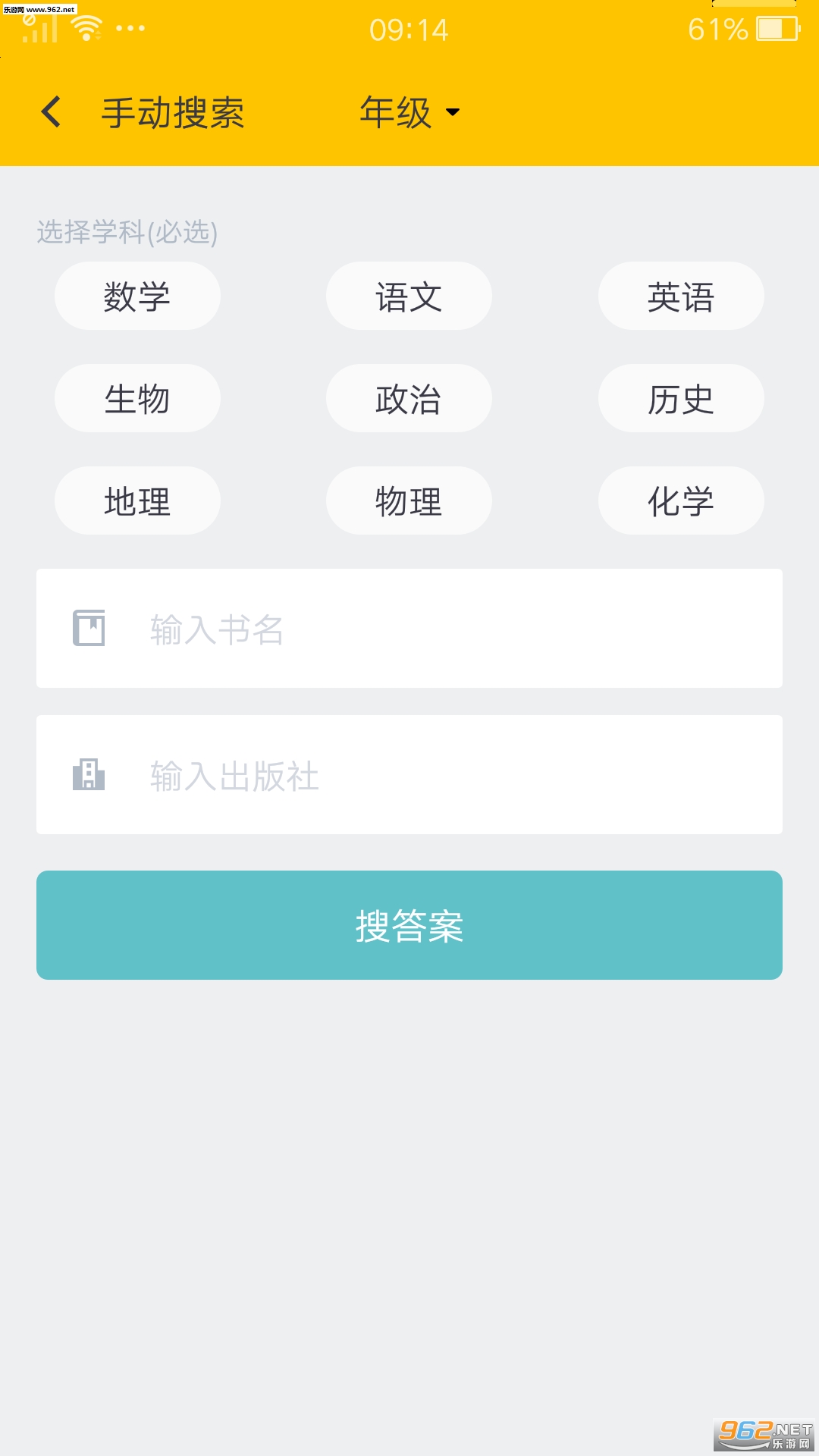Select 生物 subject
Viewport: 819px width, 1456px height.
(137, 398)
